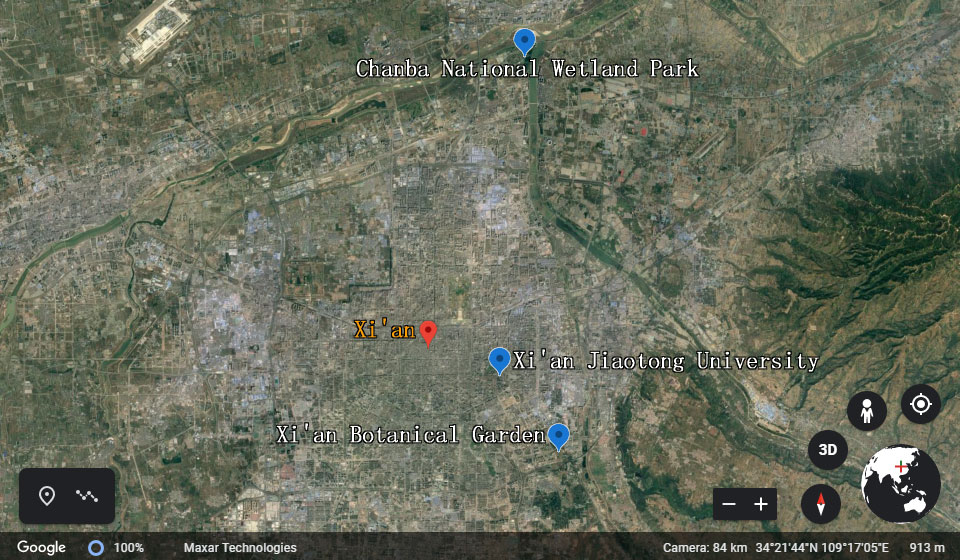Fly to my current location
The width and height of the screenshot is (960, 560).
click(x=920, y=404)
